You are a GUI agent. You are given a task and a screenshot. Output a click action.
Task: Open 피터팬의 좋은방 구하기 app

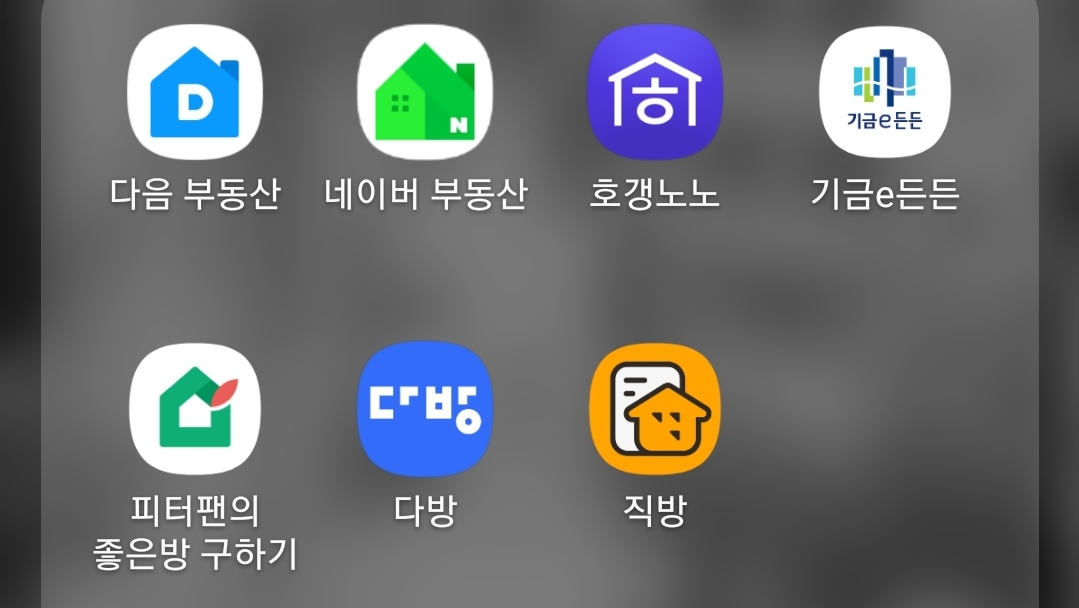(x=195, y=409)
